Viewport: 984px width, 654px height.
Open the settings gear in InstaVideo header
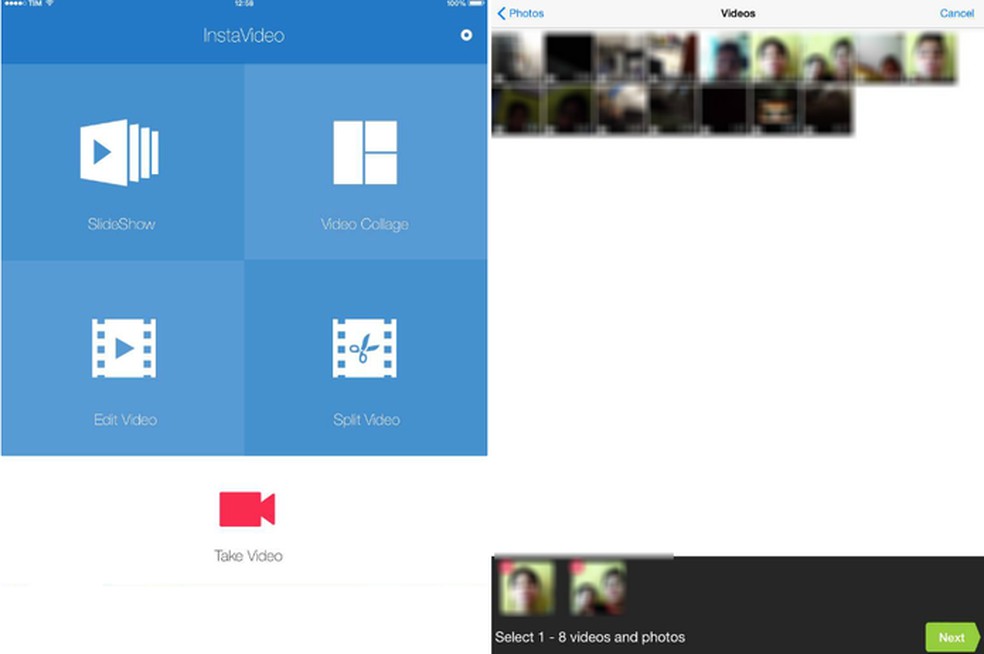[x=466, y=35]
